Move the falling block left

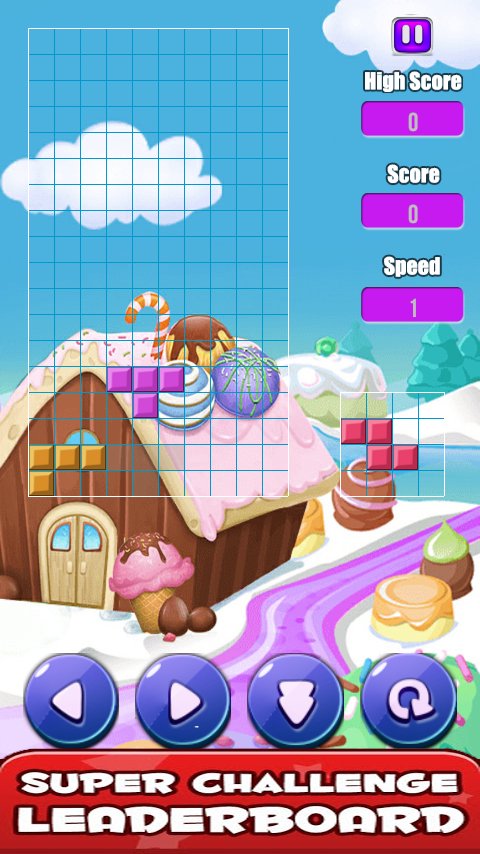[x=71, y=700]
